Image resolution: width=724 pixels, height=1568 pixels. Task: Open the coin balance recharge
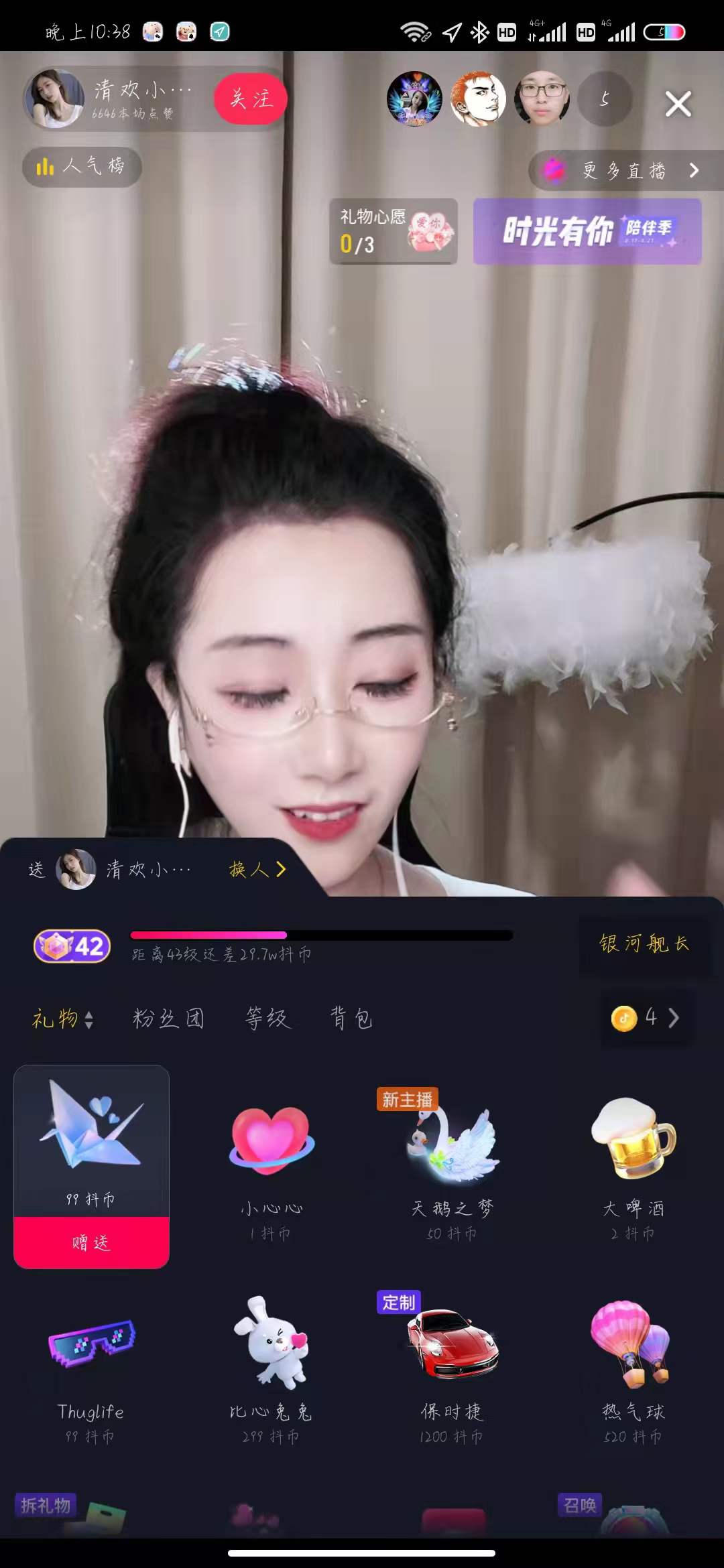coord(646,1018)
